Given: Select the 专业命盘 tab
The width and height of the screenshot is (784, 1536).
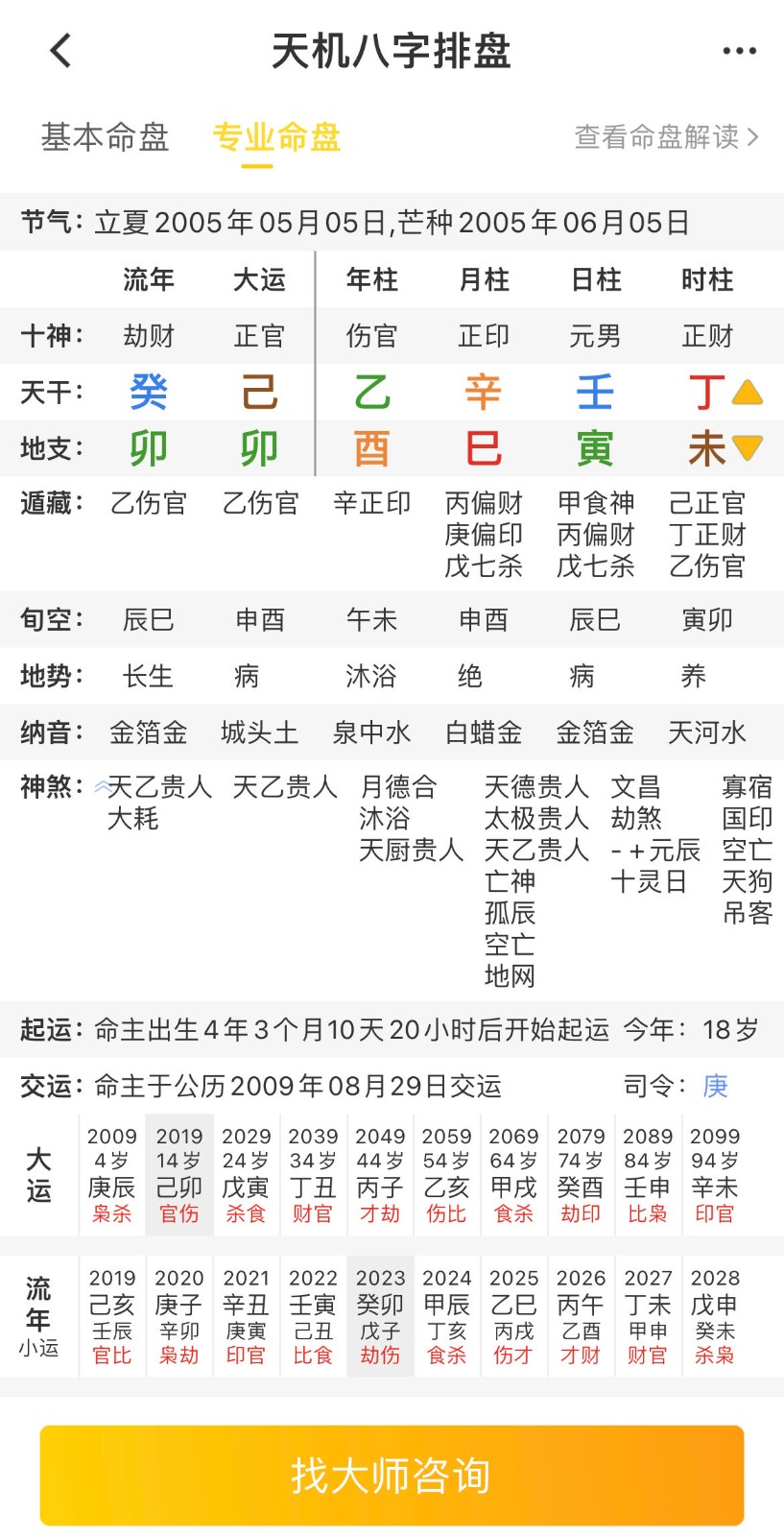Looking at the screenshot, I should tap(276, 137).
